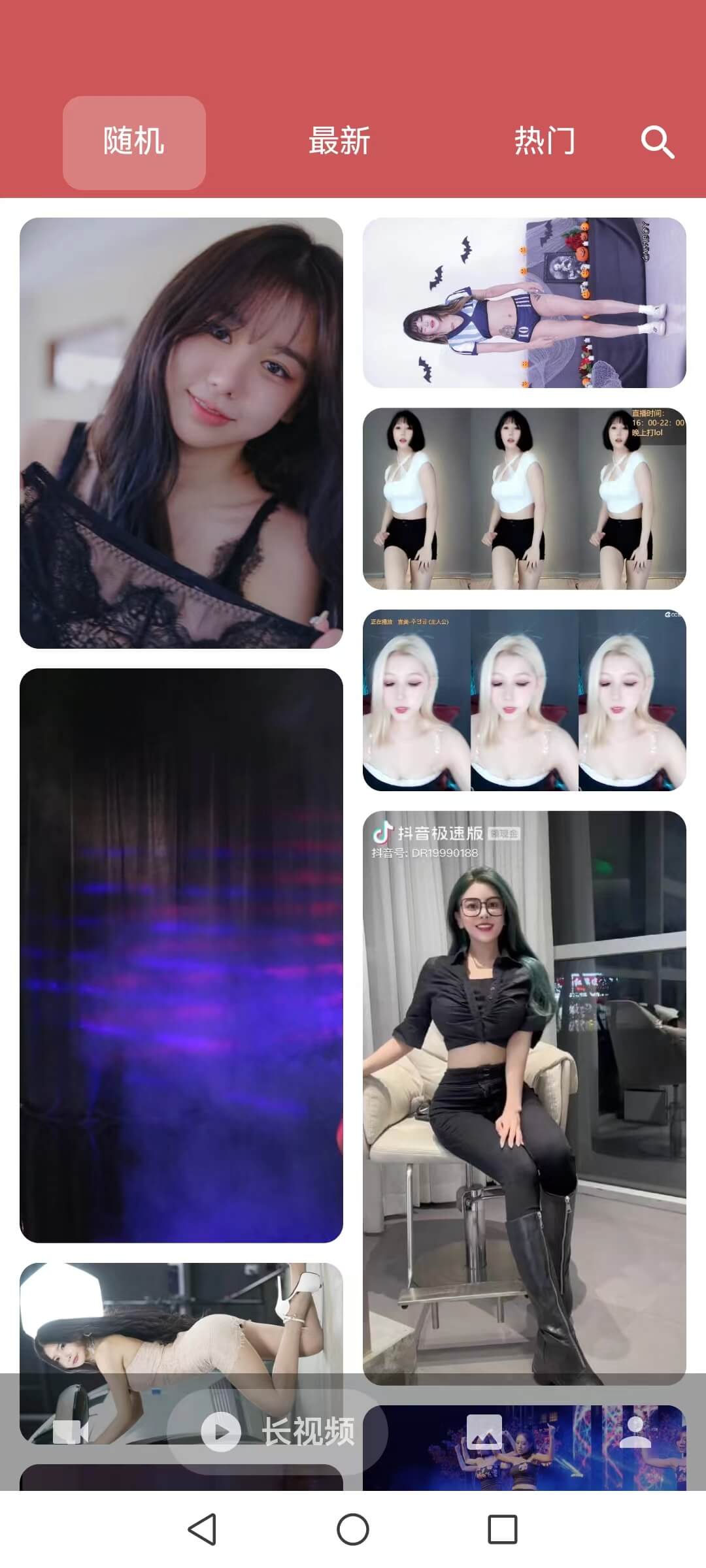706x1568 pixels.
Task: Switch to the 热门 tab
Action: pyautogui.click(x=545, y=142)
